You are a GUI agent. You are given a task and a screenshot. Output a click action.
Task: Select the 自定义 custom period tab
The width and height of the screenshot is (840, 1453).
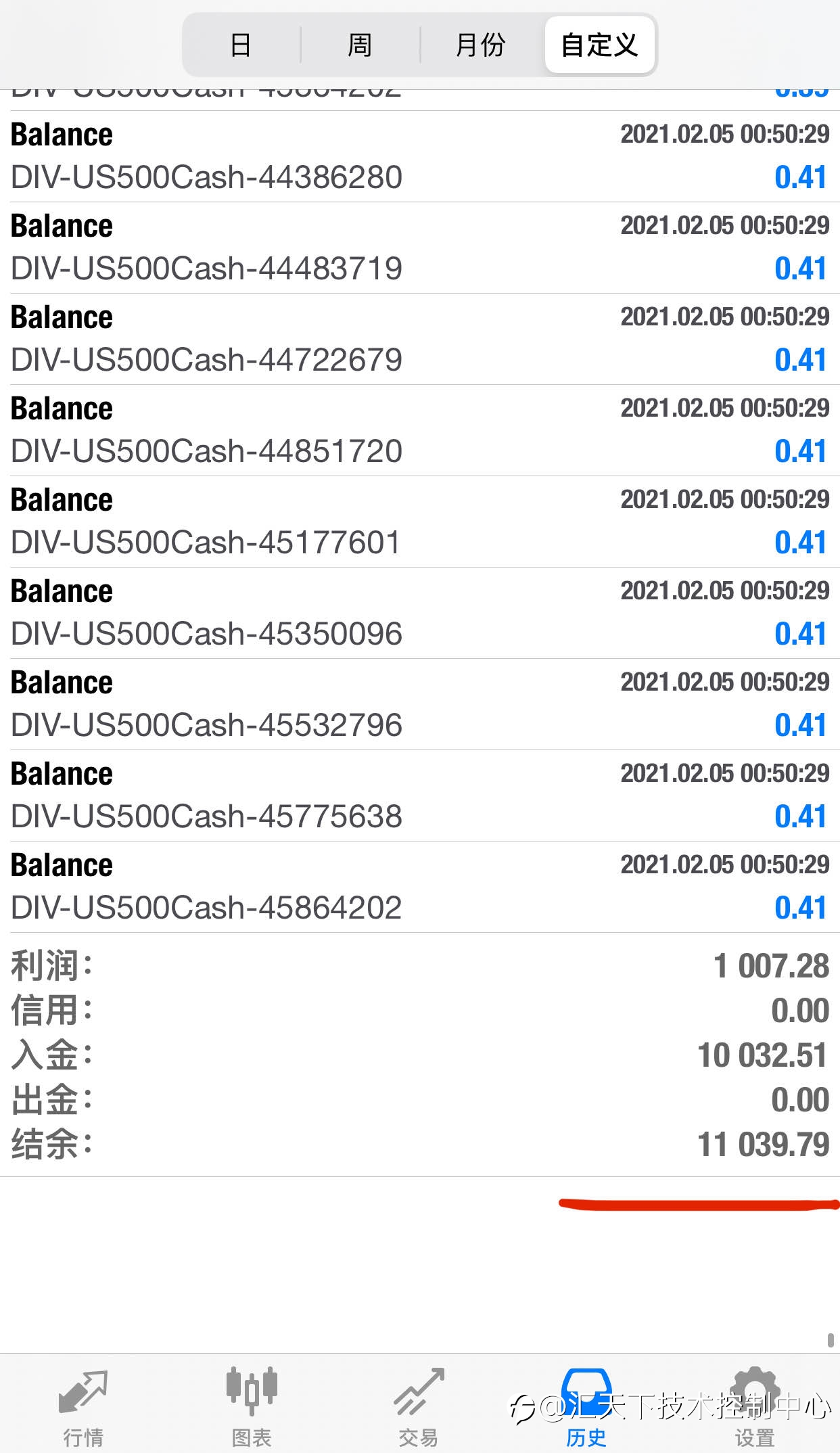pyautogui.click(x=600, y=45)
